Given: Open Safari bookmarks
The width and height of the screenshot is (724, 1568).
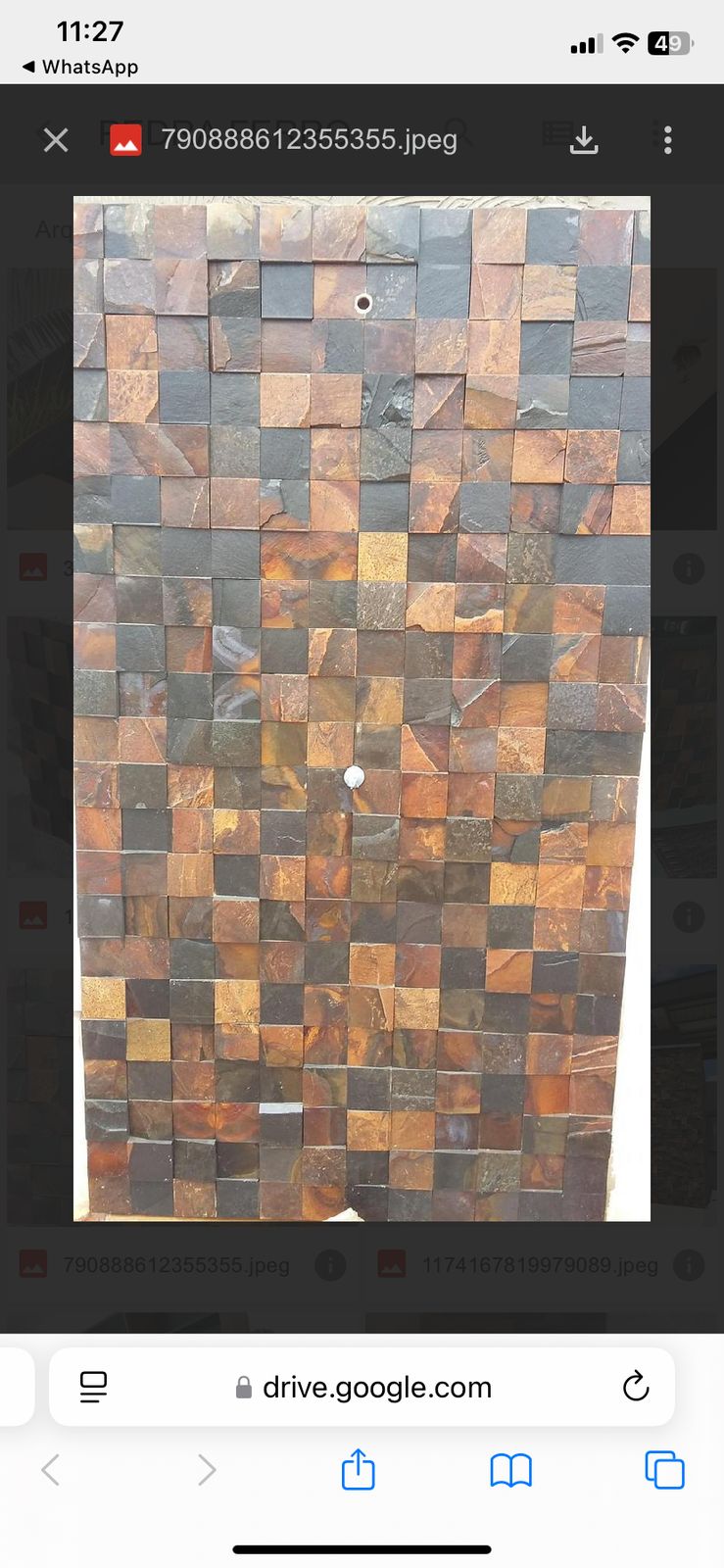Looking at the screenshot, I should pos(510,1470).
